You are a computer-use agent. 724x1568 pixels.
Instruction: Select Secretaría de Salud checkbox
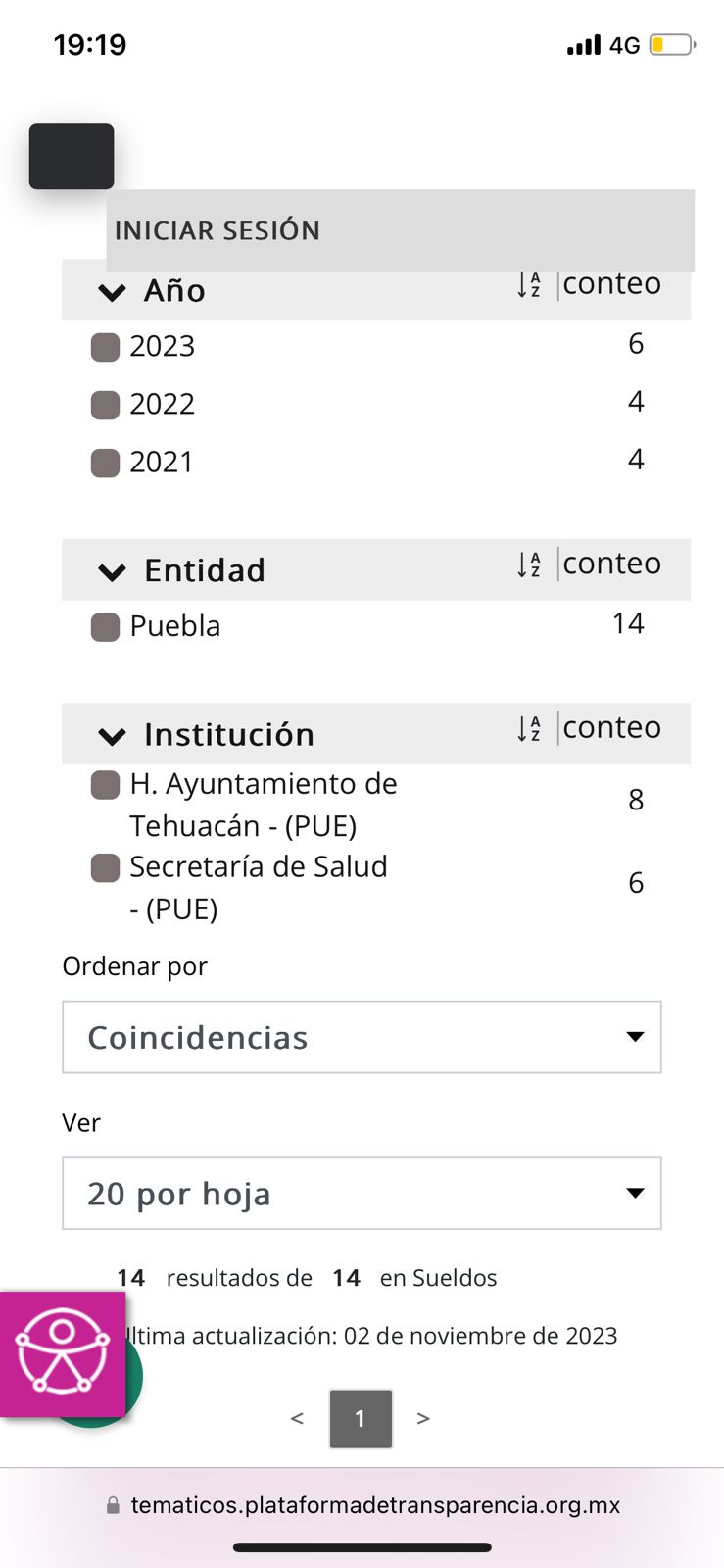105,867
